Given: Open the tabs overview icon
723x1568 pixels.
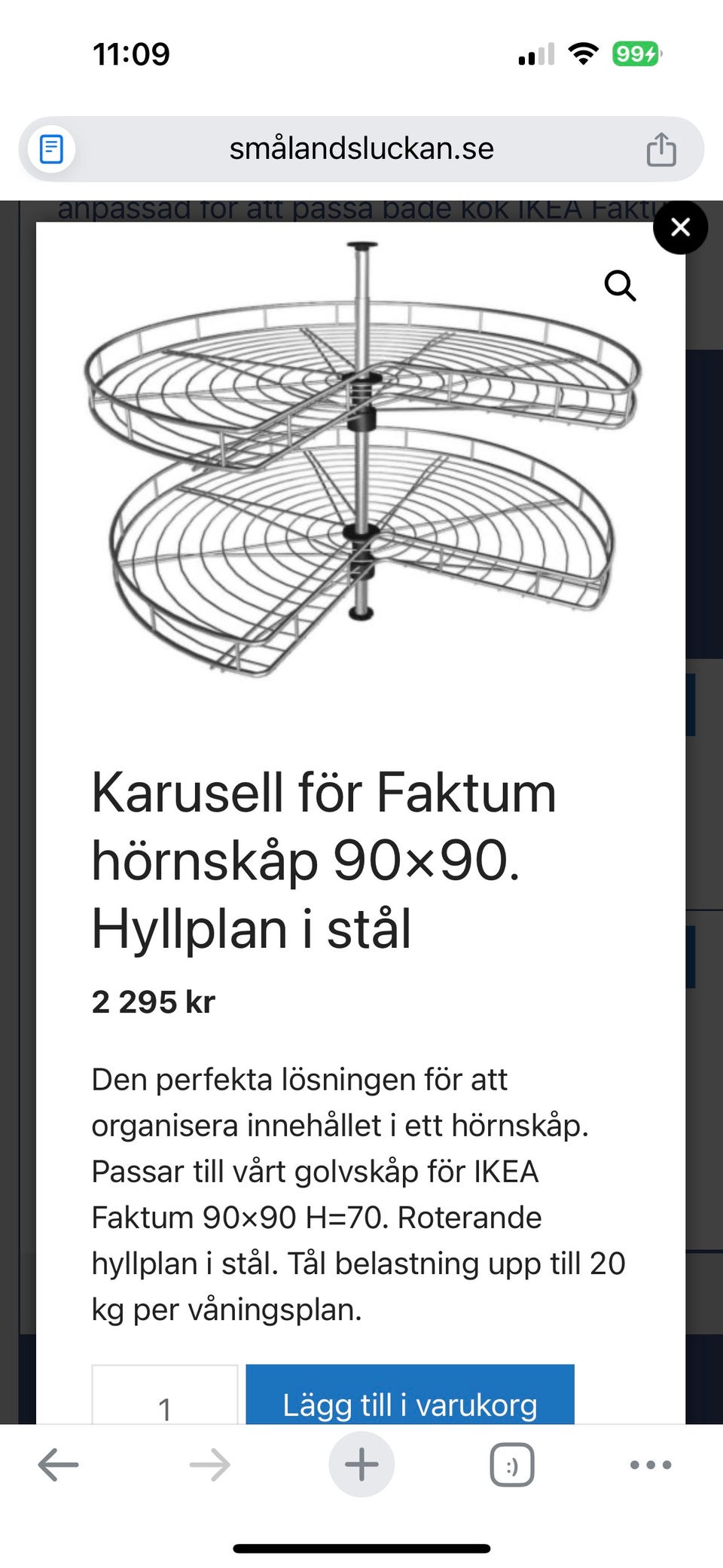Looking at the screenshot, I should 511,1464.
